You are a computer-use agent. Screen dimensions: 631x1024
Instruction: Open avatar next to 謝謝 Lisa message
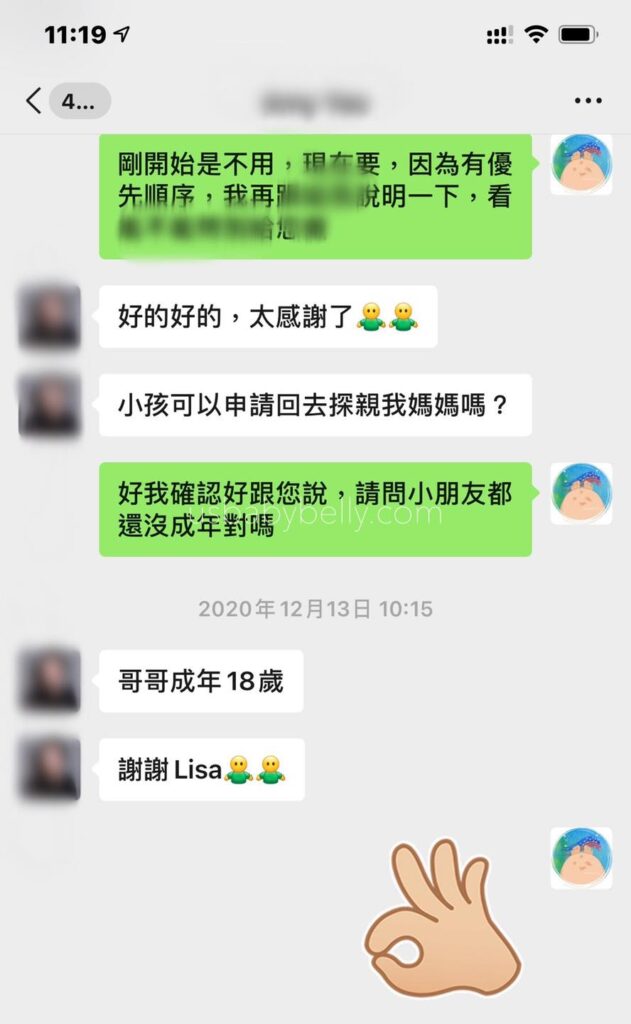tap(50, 768)
